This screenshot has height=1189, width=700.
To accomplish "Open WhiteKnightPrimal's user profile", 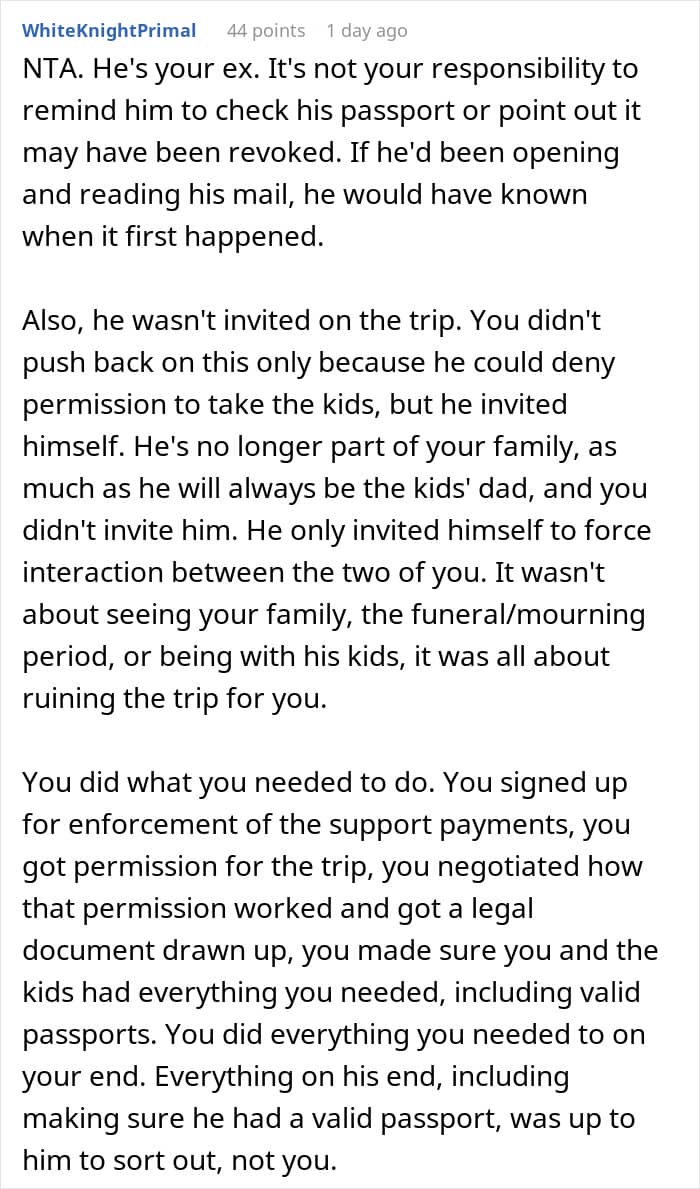I will 109,31.
